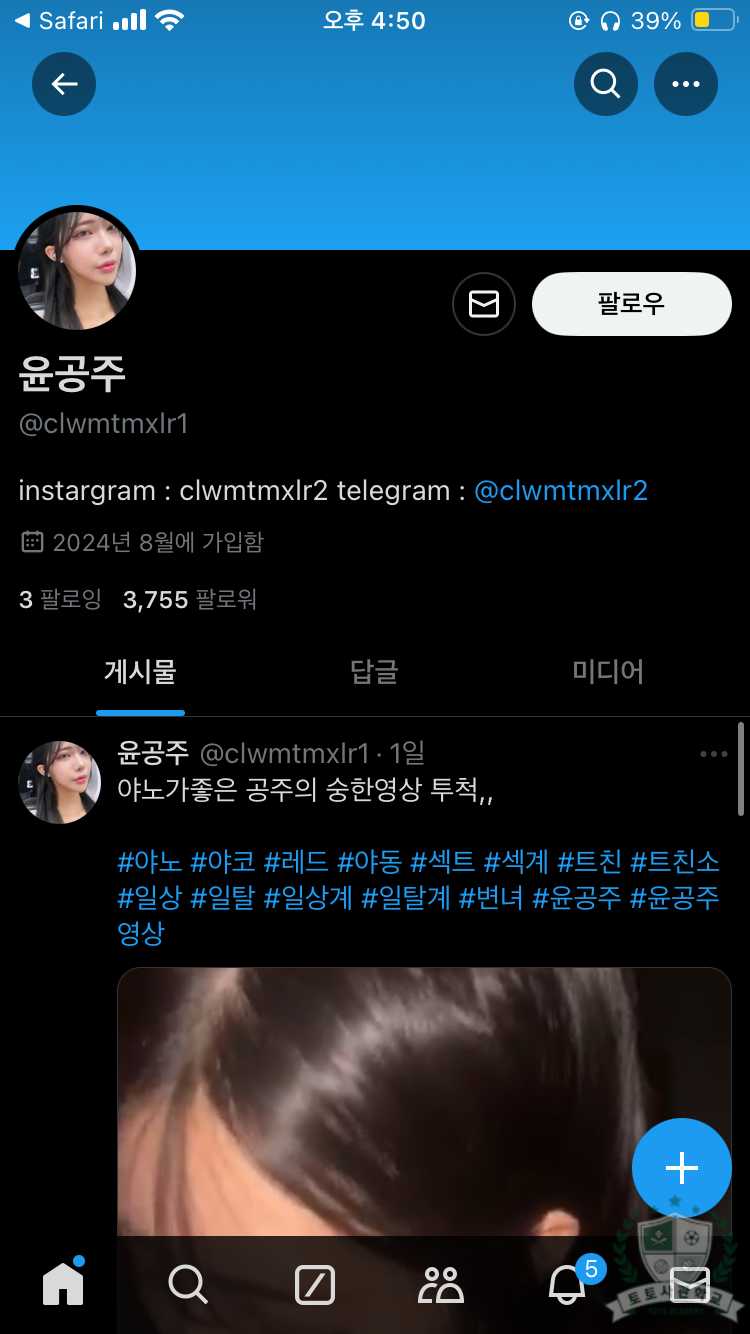
Task: Send a direct message via envelope icon
Action: coord(484,303)
